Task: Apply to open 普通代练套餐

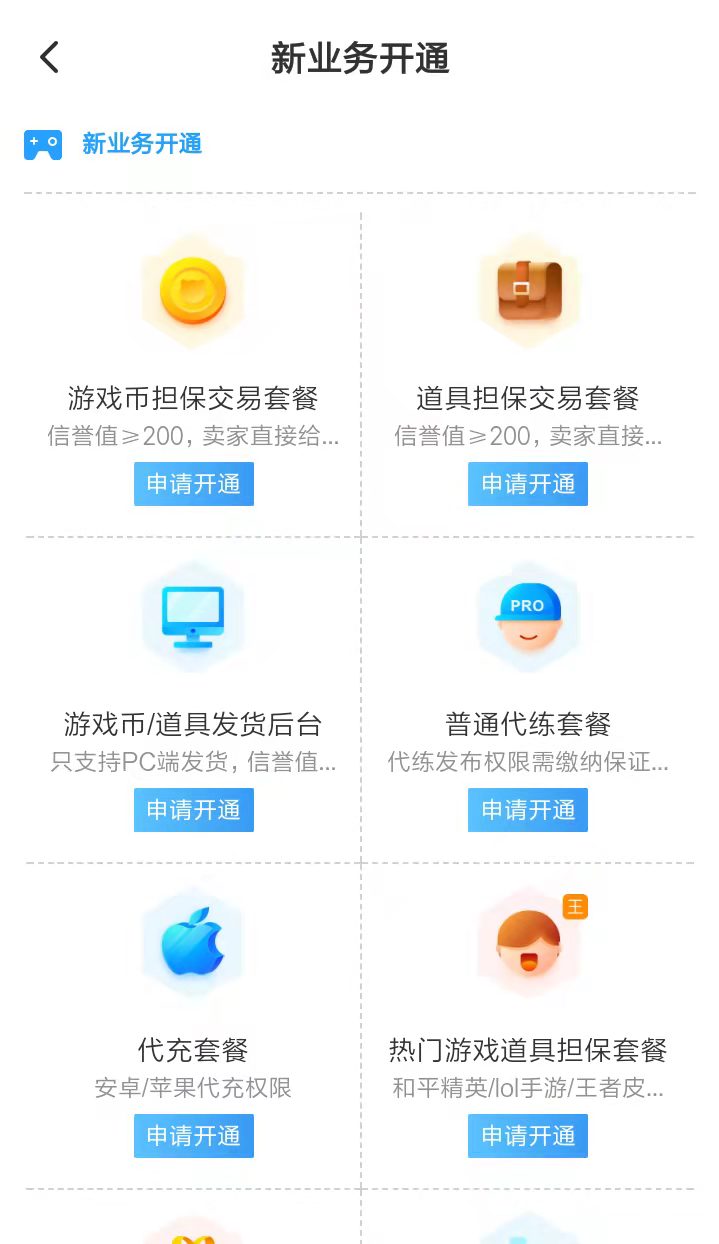Action: coord(528,810)
